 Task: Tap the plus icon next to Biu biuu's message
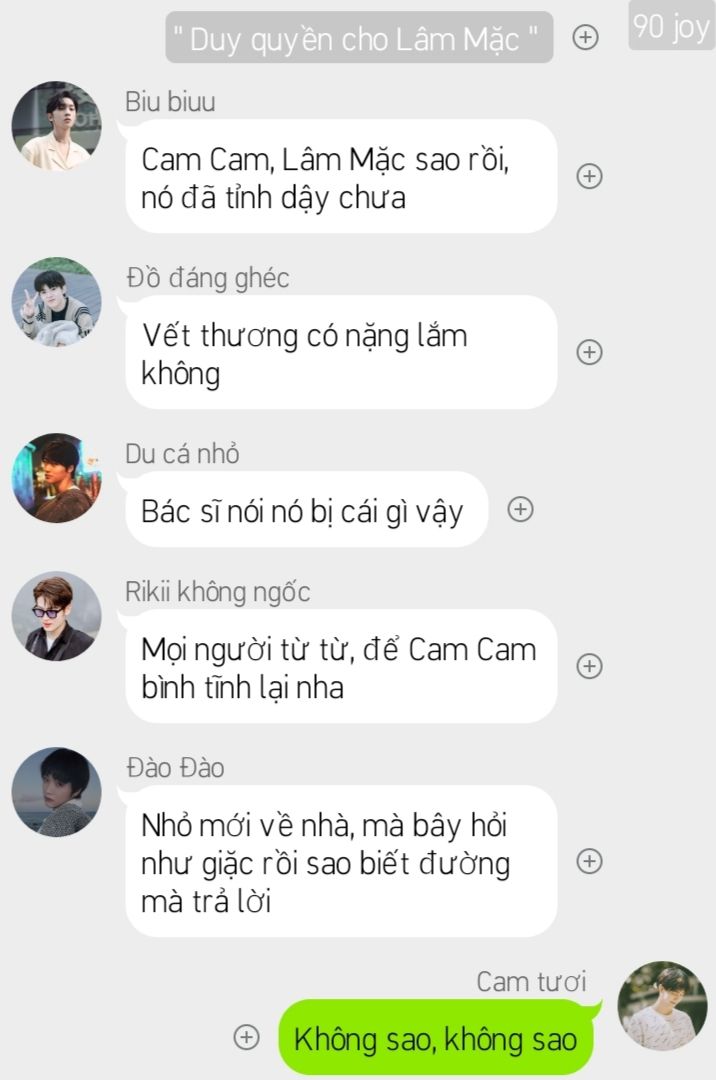click(x=590, y=176)
